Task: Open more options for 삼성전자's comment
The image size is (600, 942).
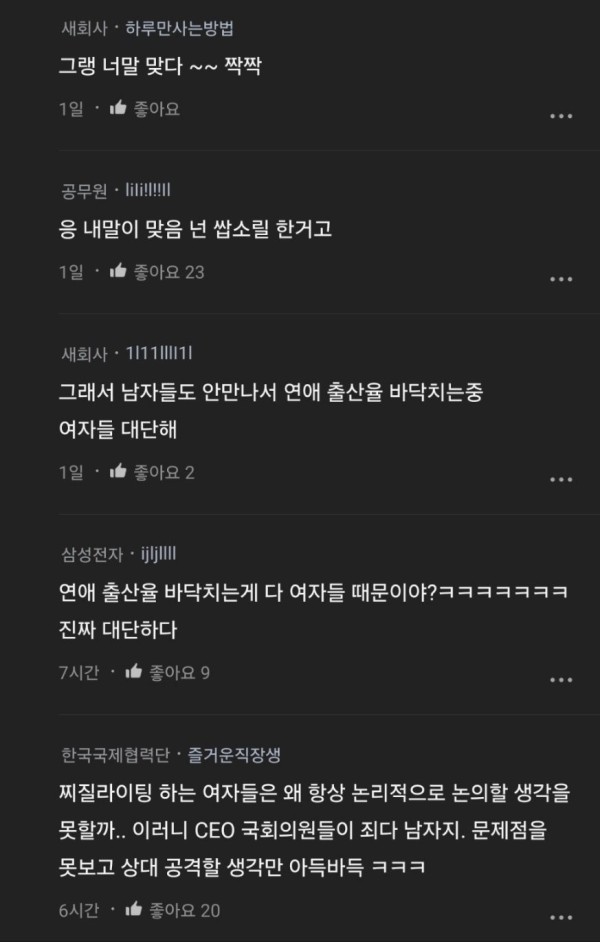Action: coord(561,680)
